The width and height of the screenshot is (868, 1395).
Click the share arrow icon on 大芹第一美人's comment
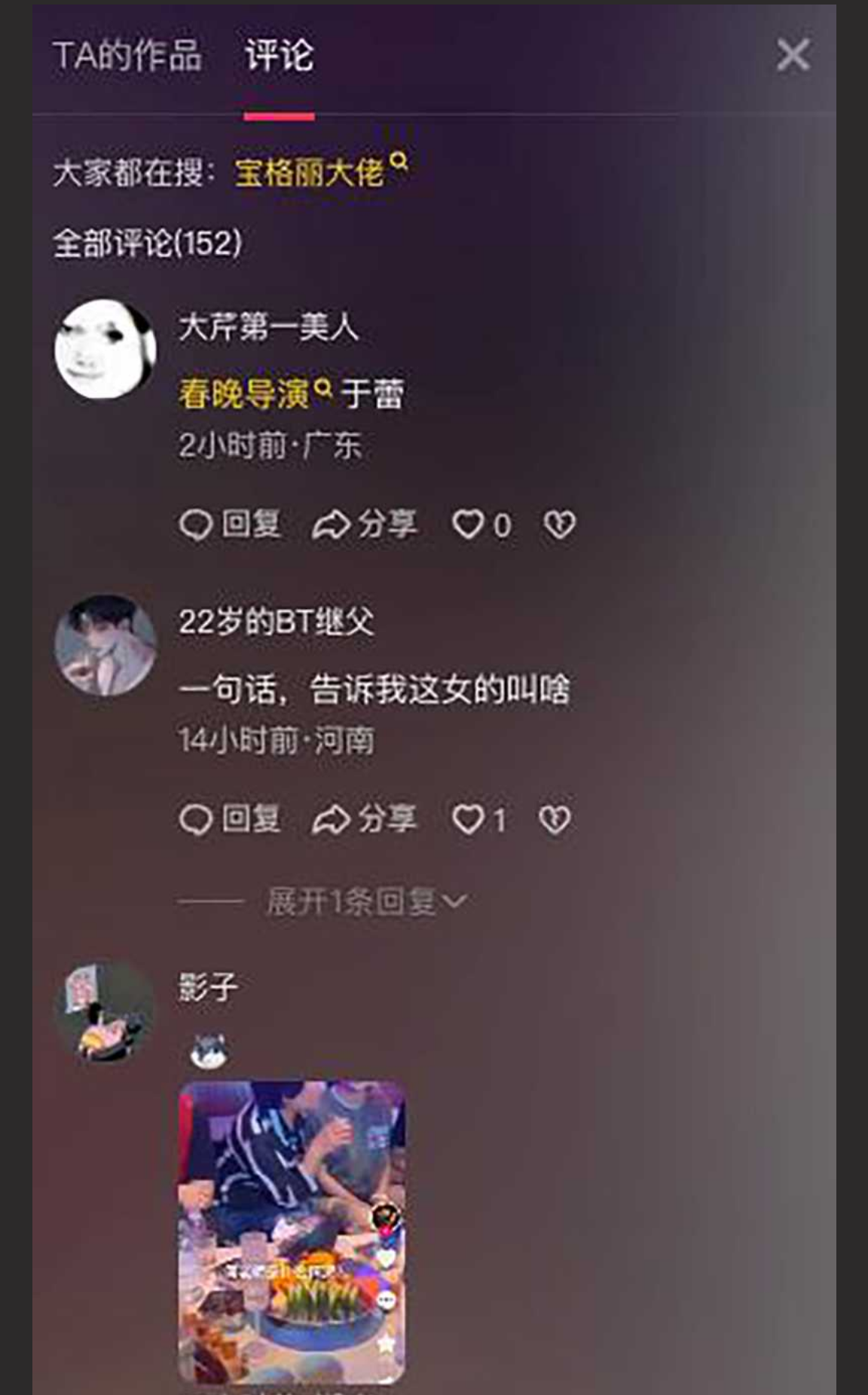(x=330, y=524)
